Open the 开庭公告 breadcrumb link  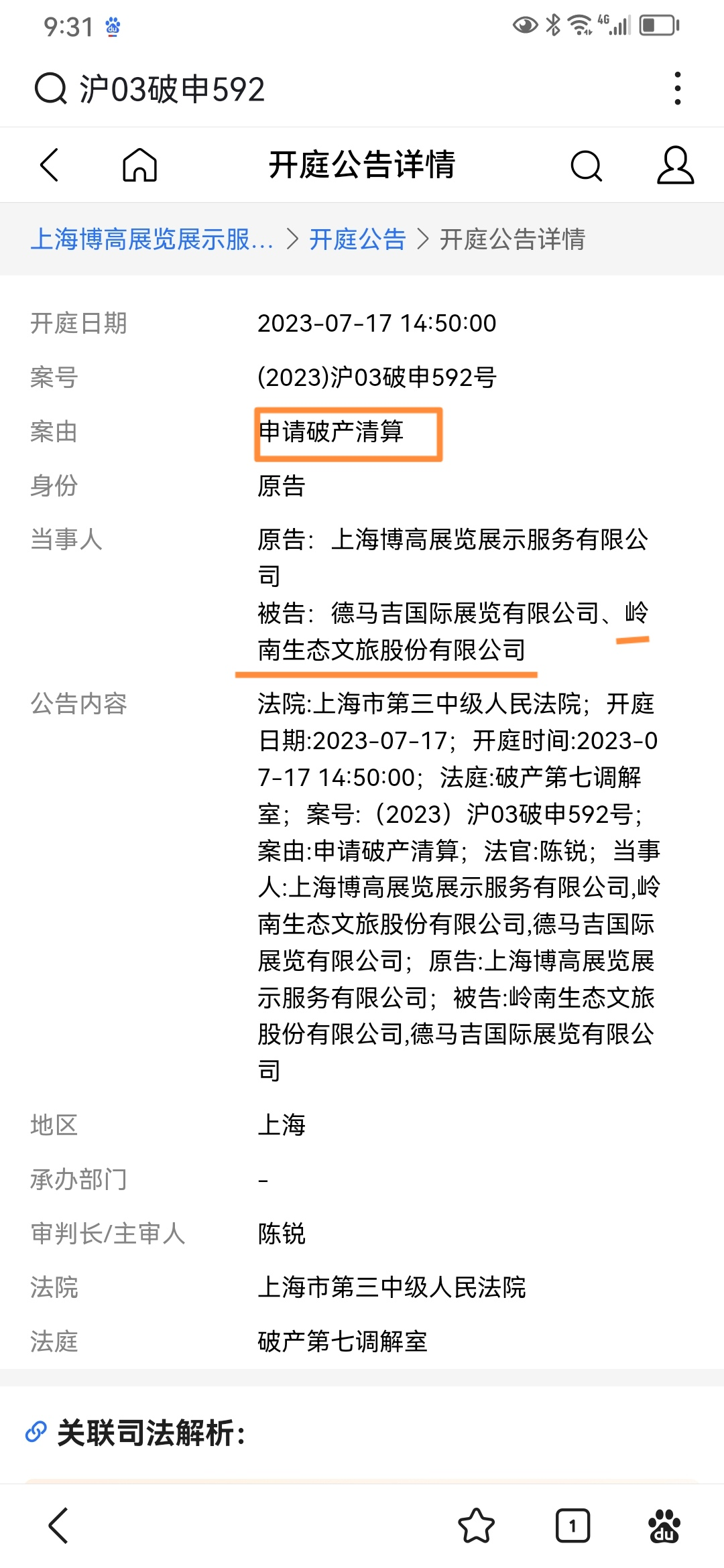click(357, 239)
